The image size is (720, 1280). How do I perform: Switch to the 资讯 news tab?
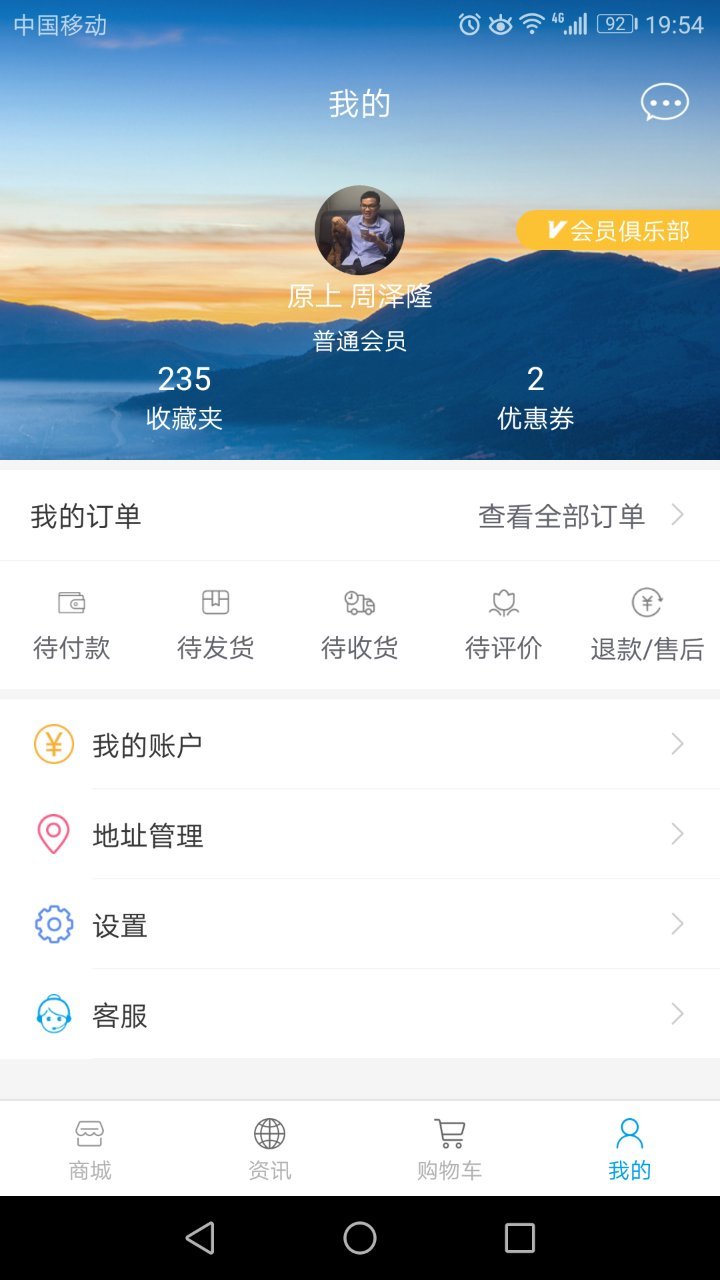click(x=269, y=1145)
